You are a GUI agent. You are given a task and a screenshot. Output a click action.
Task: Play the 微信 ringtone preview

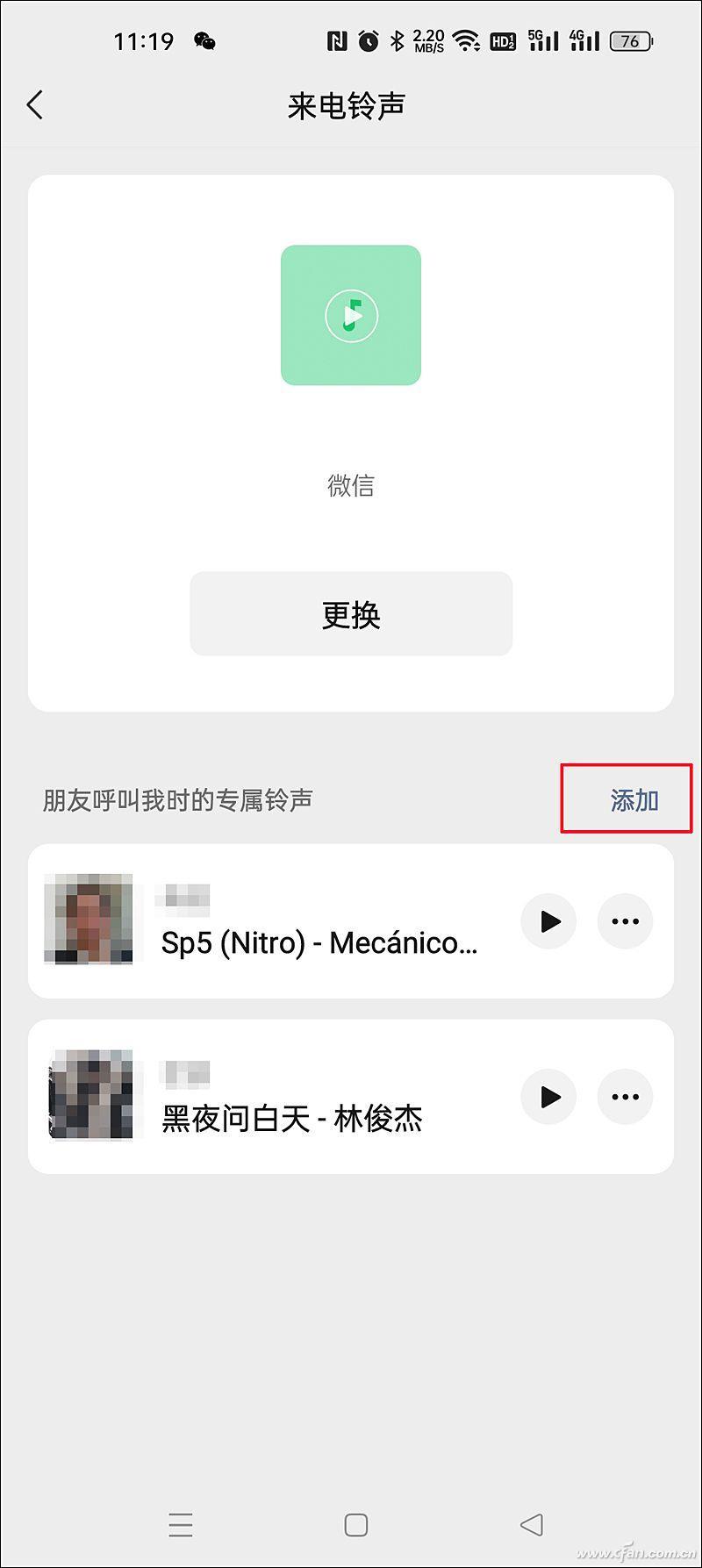(x=351, y=315)
